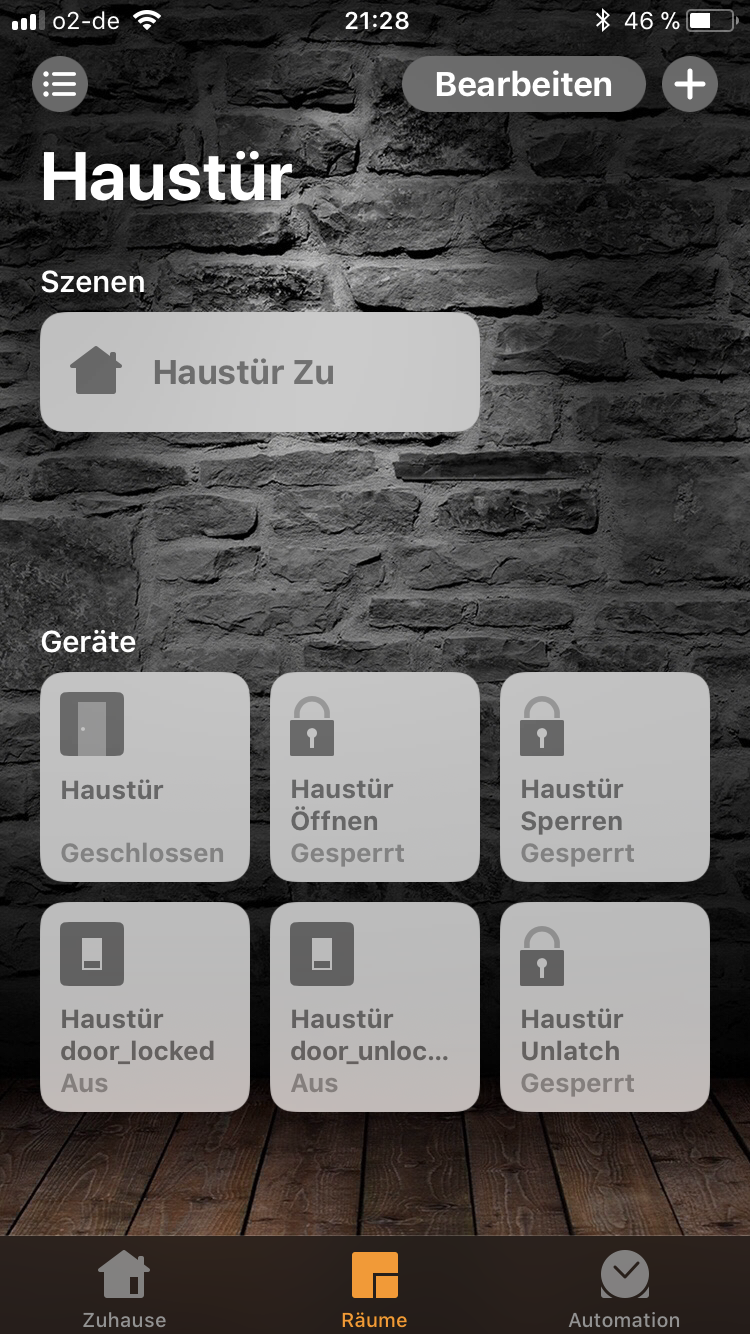The image size is (750, 1334).
Task: Toggle the Haustür Öffnen lock
Action: point(375,777)
